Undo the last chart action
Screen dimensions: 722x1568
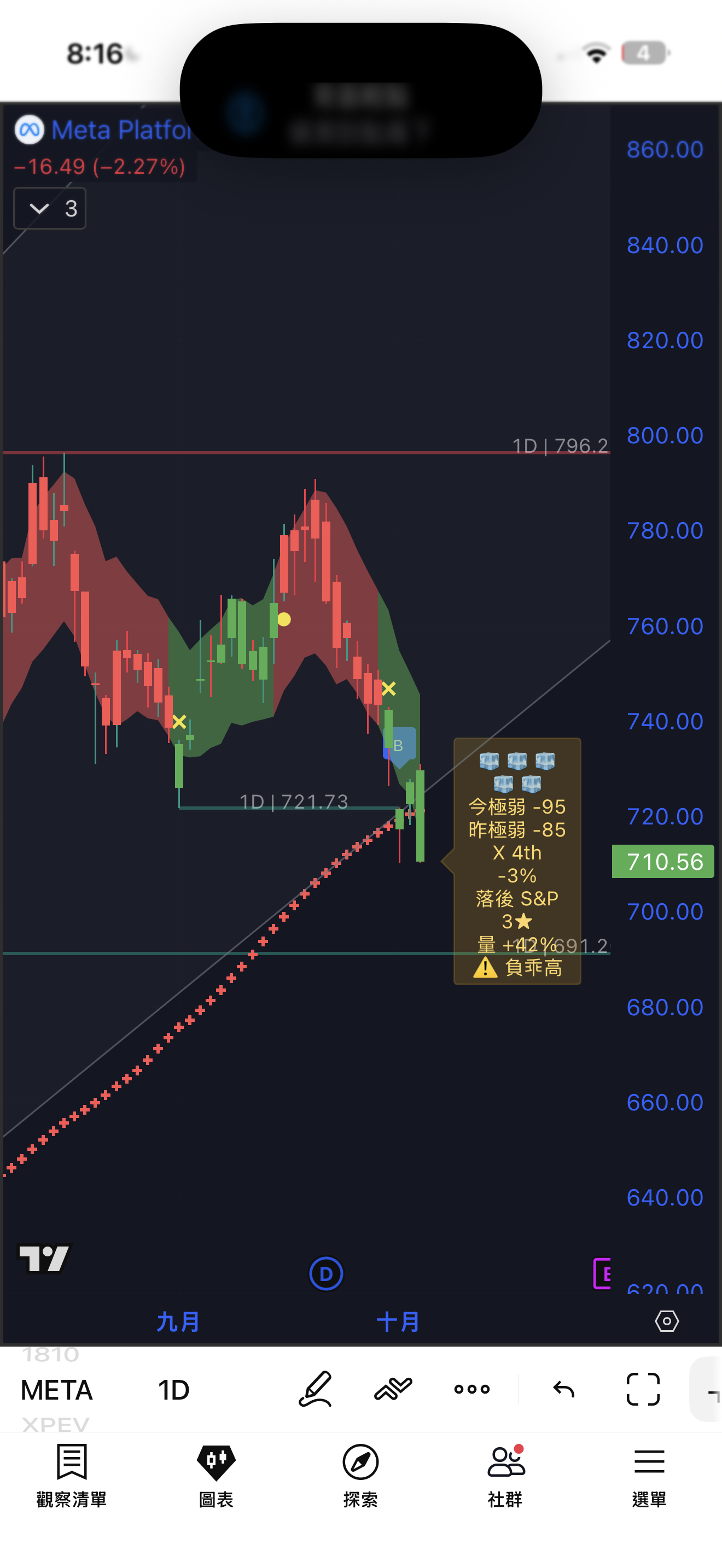tap(564, 1389)
